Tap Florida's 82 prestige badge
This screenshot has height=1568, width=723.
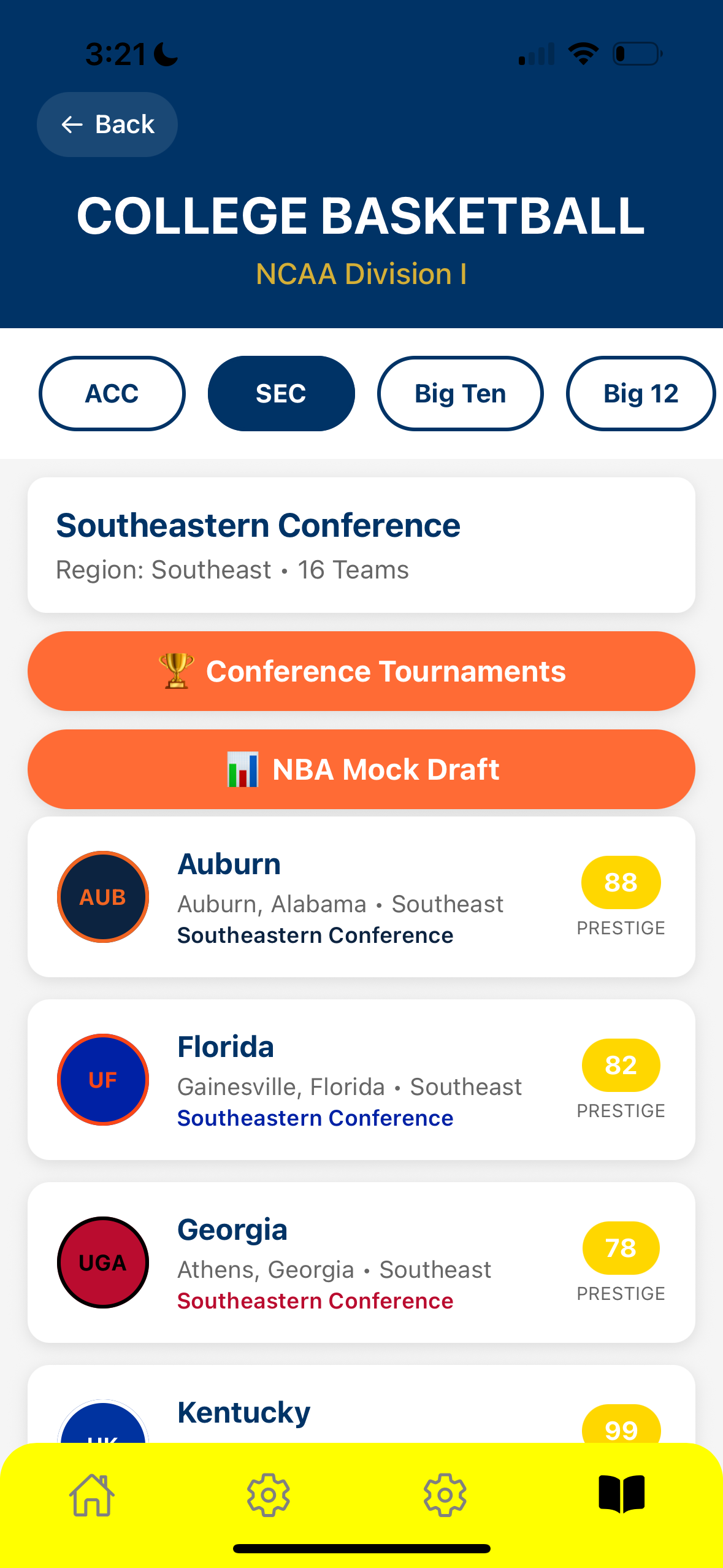621,1066
